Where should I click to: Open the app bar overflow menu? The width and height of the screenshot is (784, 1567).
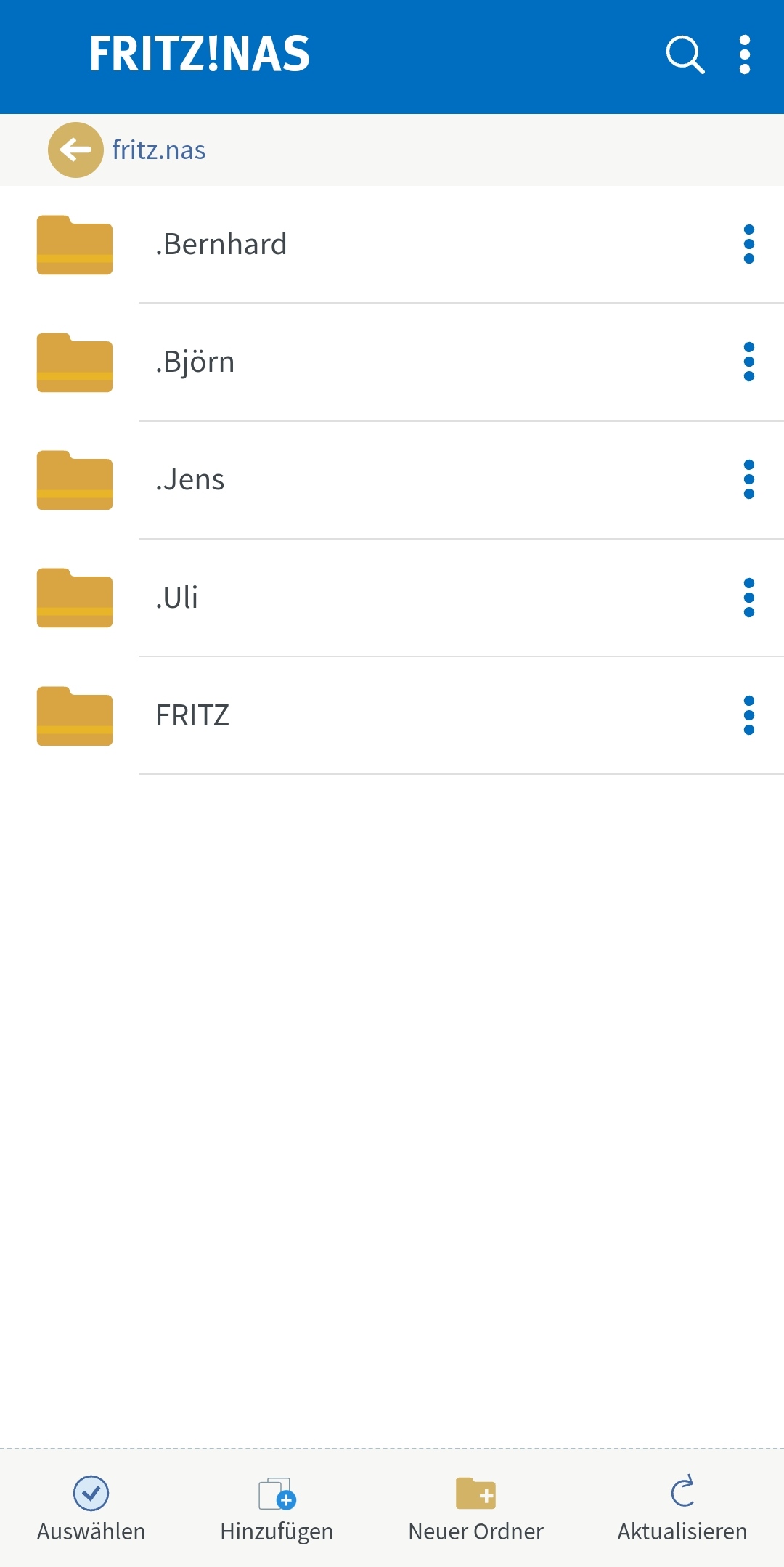(744, 55)
